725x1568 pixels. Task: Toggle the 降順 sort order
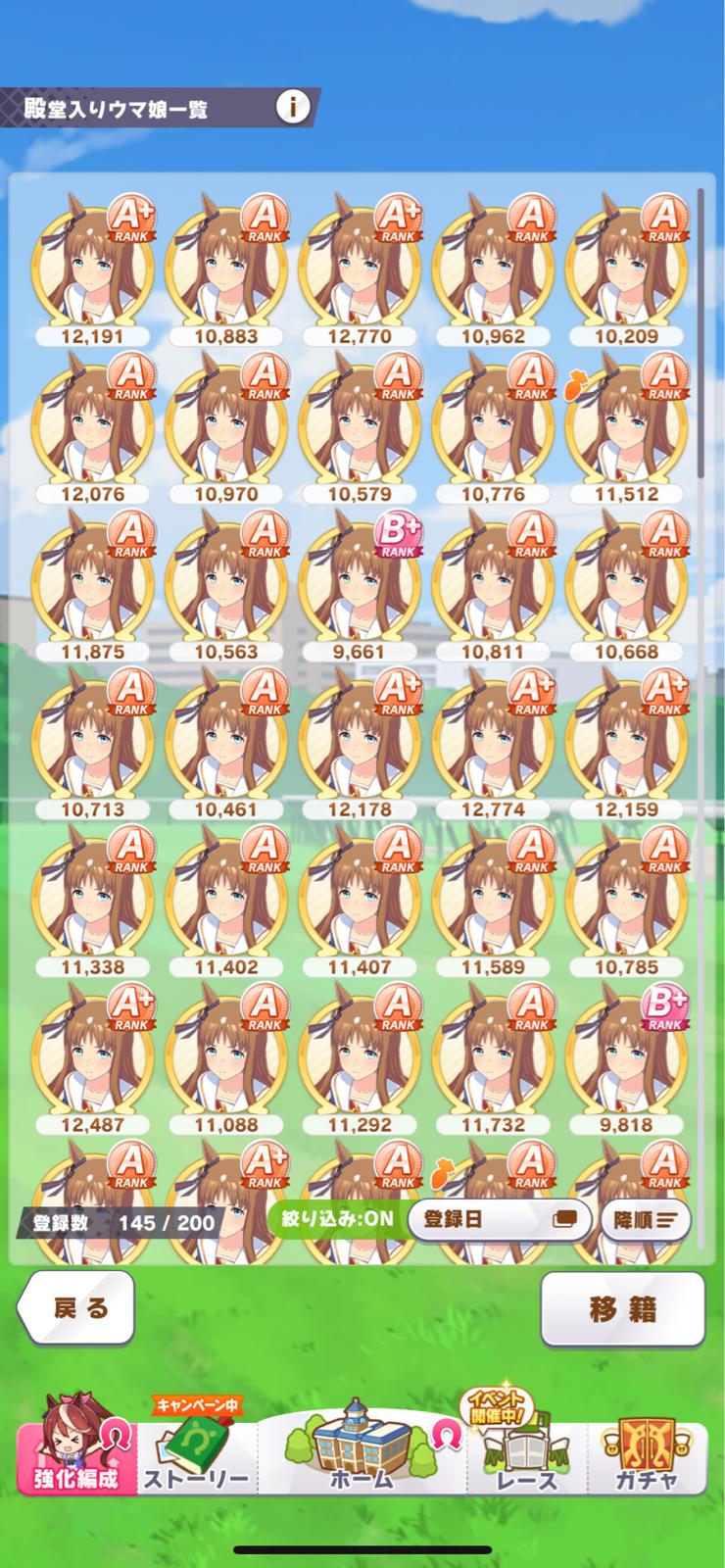click(x=645, y=1220)
